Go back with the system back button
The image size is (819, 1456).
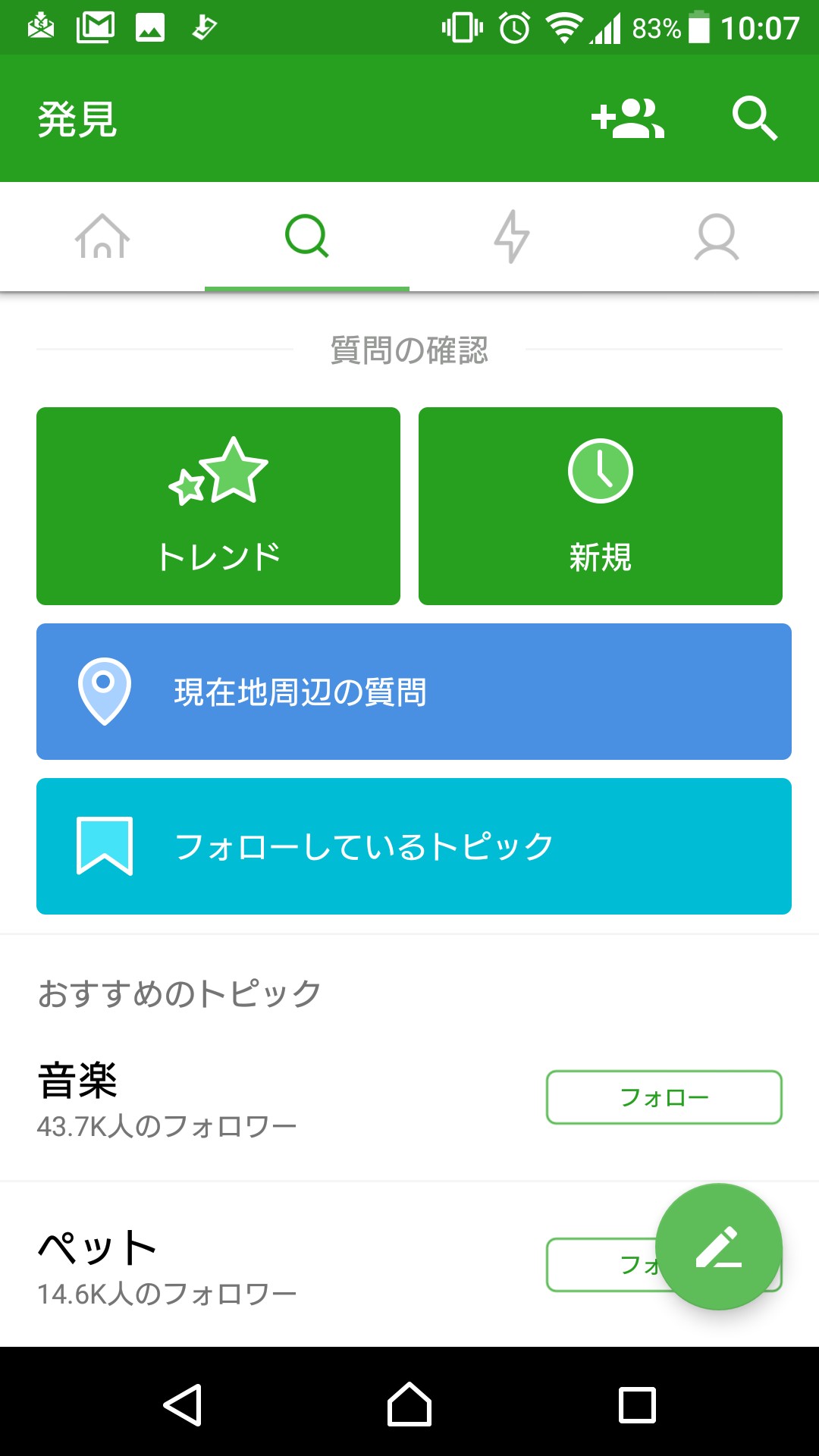[x=183, y=1404]
